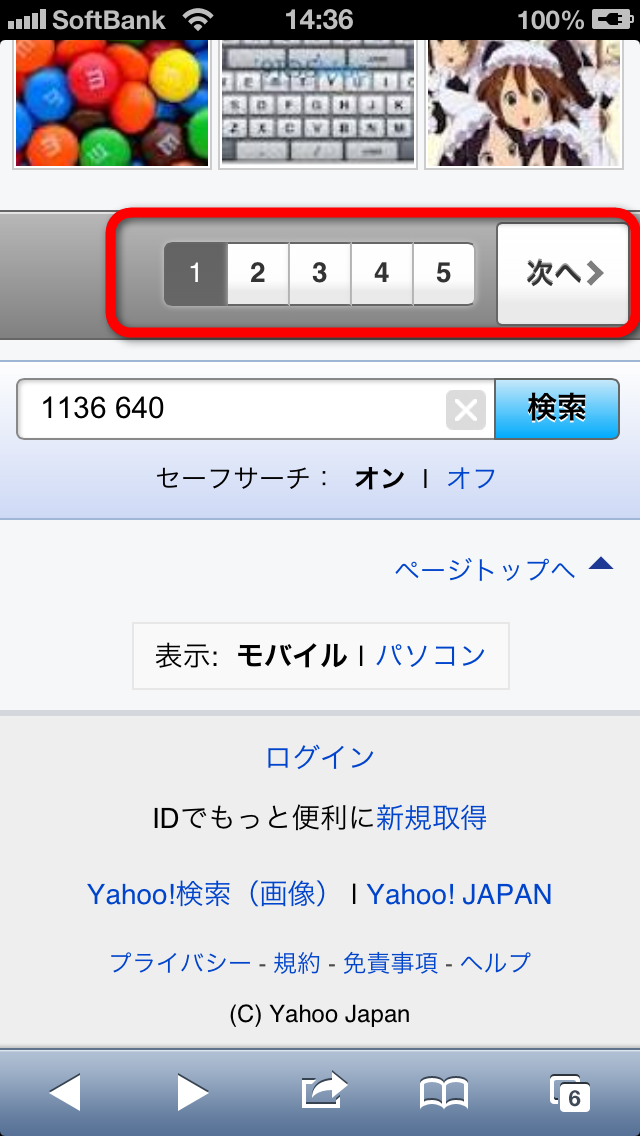Tap the Safari share icon
The height and width of the screenshot is (1136, 640).
(324, 1091)
